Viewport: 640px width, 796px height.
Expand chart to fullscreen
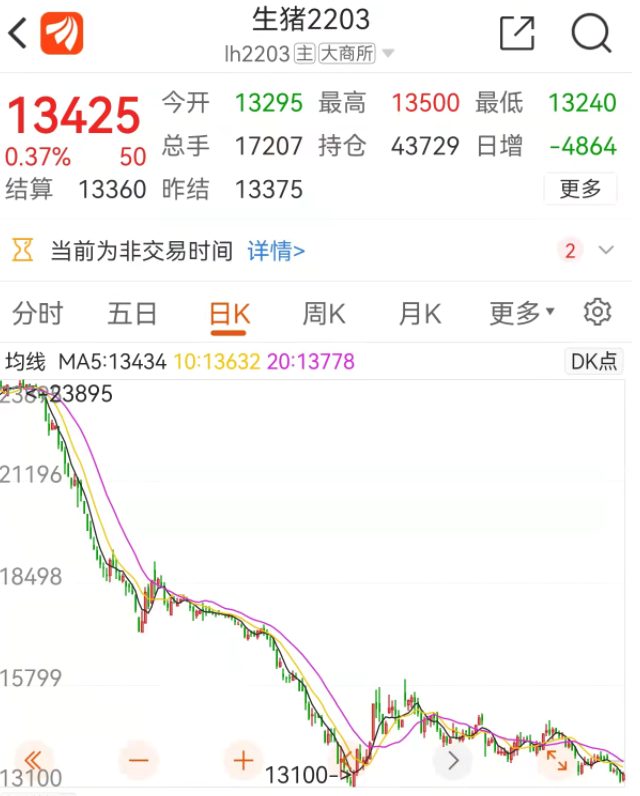click(556, 761)
